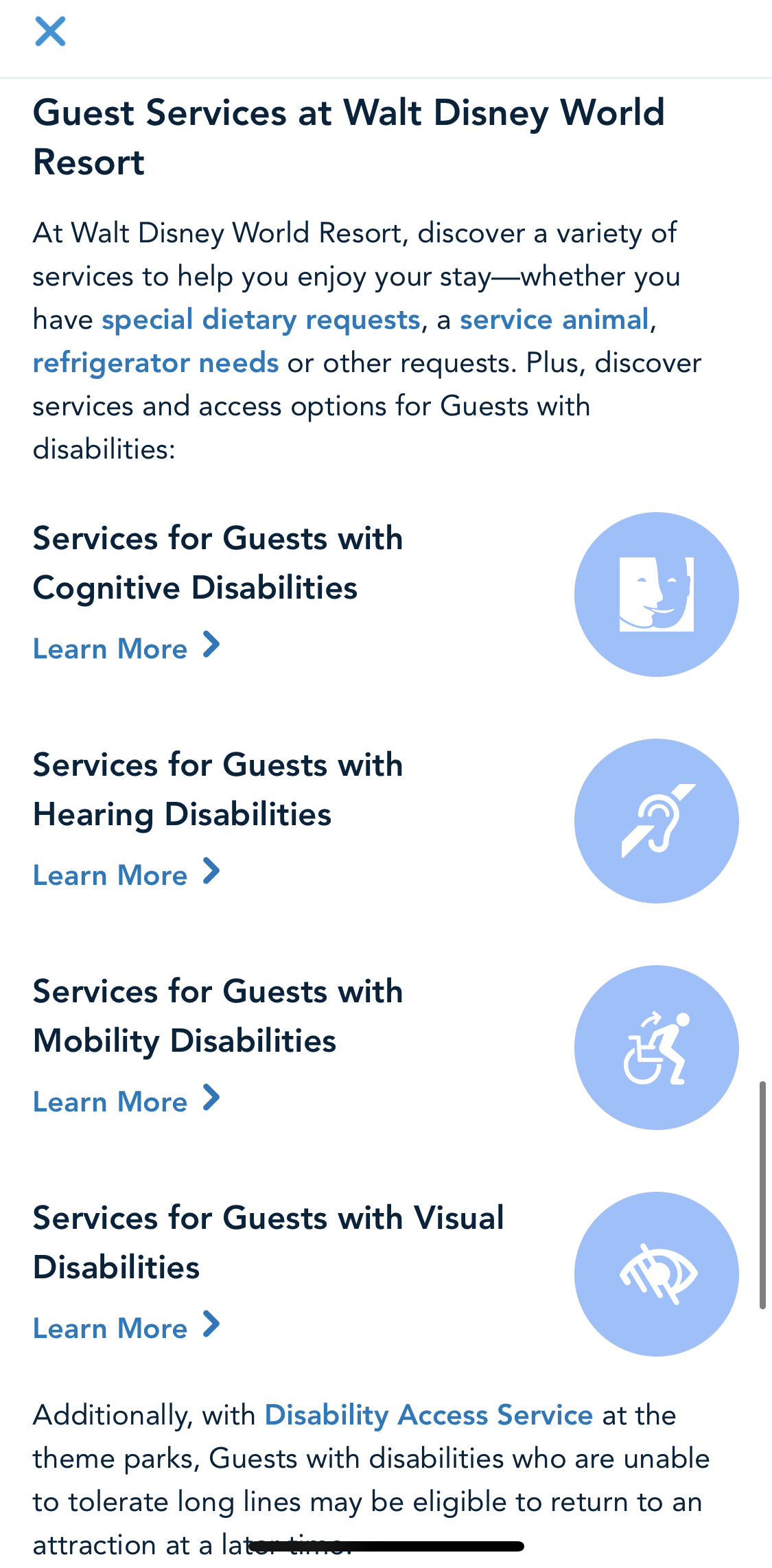Open the refrigerator needs link

tap(156, 363)
